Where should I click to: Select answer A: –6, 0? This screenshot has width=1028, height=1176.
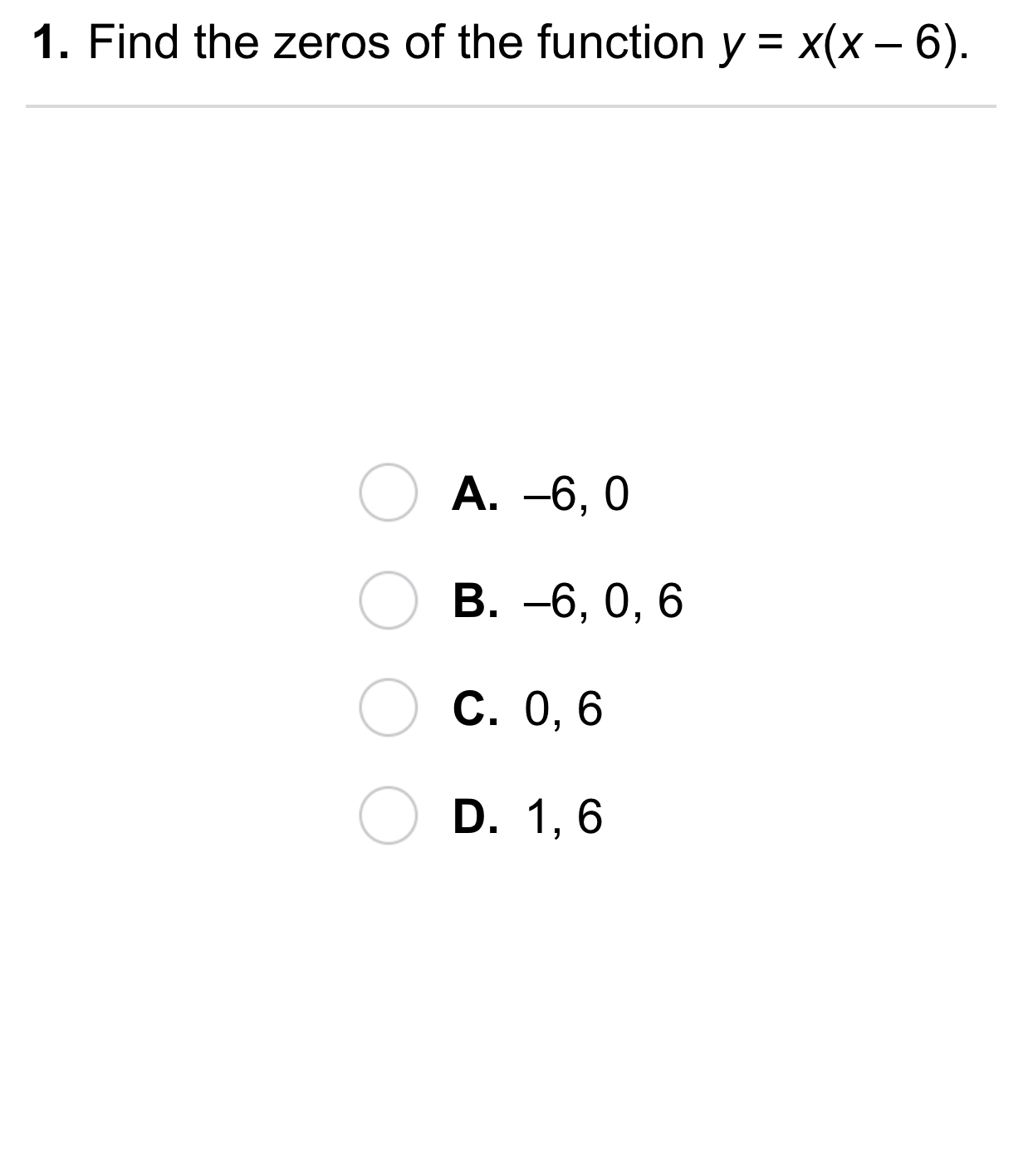(388, 492)
